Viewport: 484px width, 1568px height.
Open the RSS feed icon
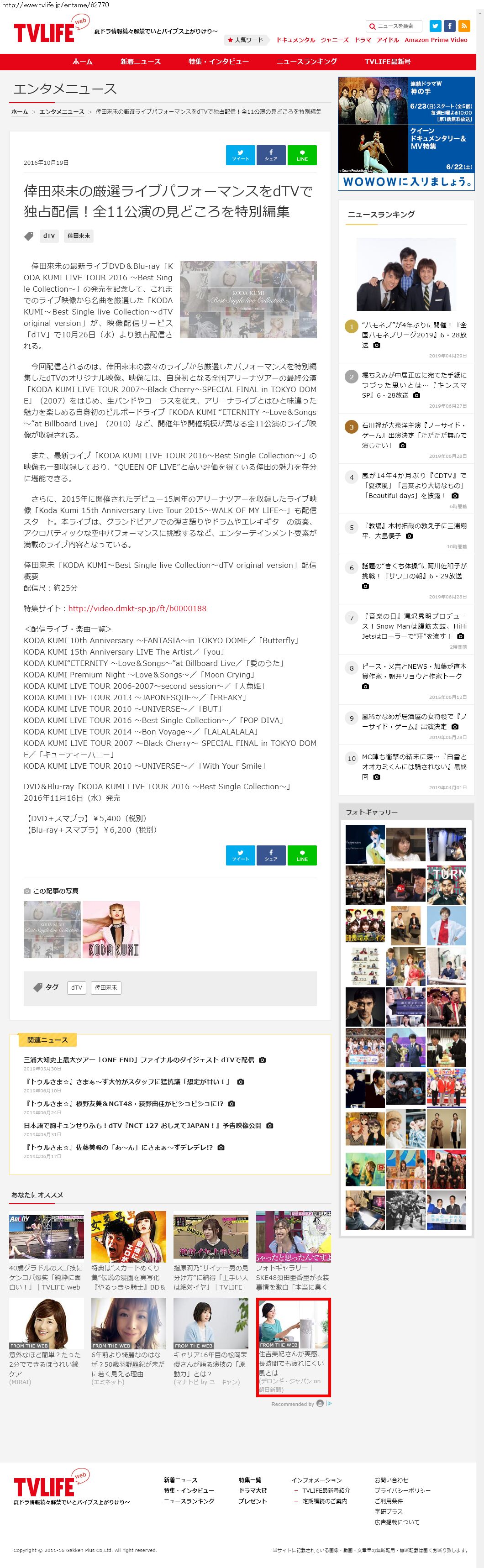click(464, 26)
